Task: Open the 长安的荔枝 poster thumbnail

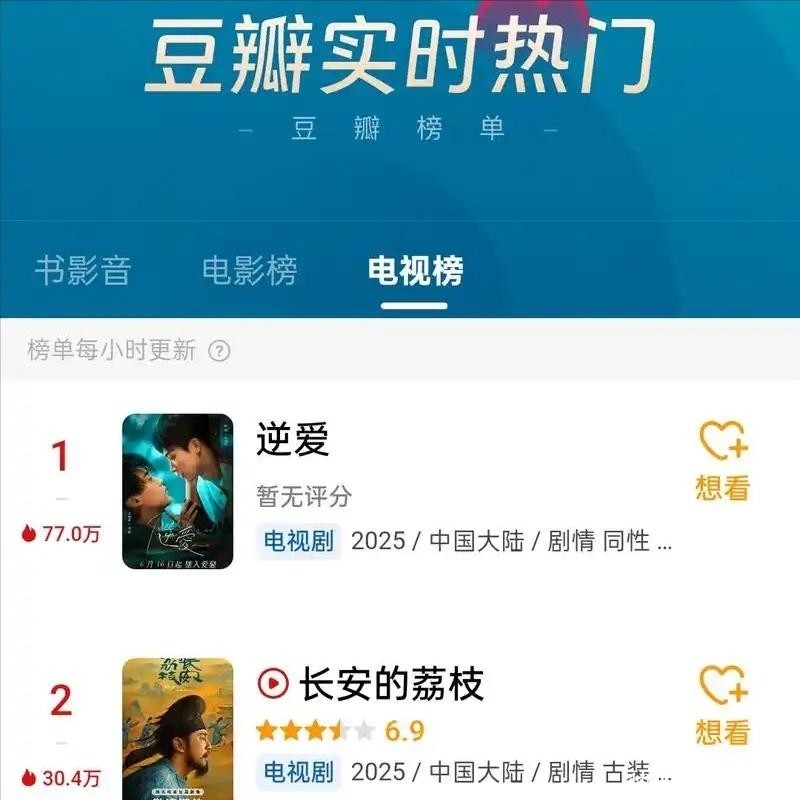Action: click(178, 729)
